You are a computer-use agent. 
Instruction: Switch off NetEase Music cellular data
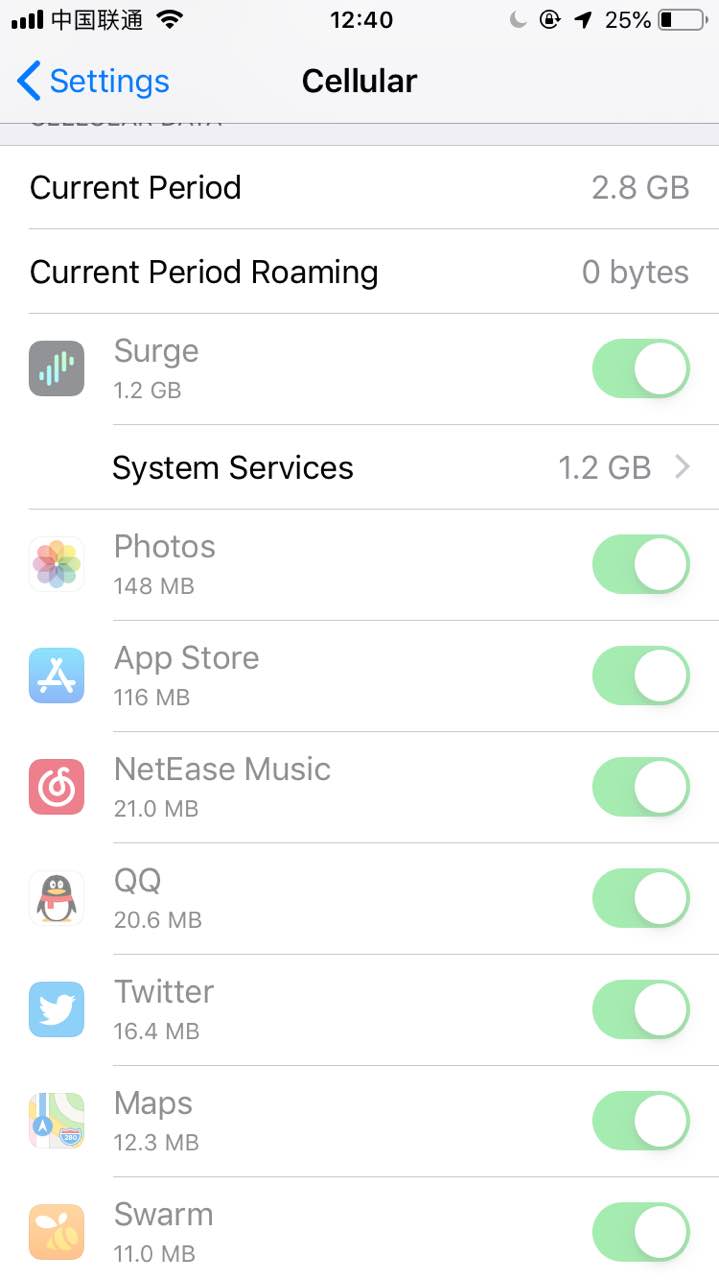point(641,787)
